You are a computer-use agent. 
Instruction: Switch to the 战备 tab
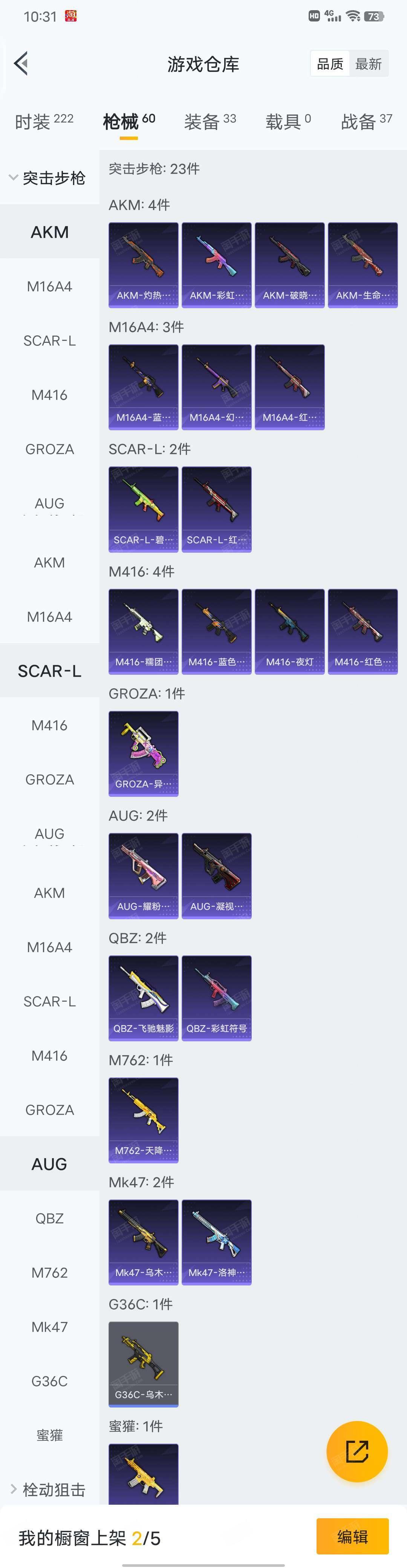(366, 121)
